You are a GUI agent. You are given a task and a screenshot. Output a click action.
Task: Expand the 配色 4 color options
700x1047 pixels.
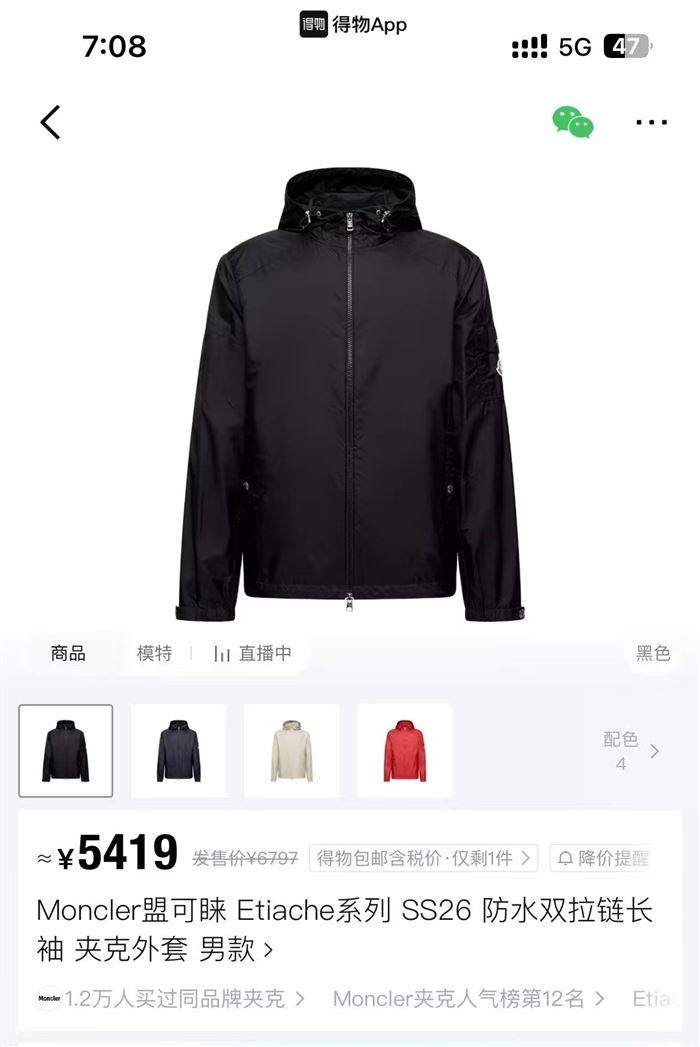pos(631,751)
